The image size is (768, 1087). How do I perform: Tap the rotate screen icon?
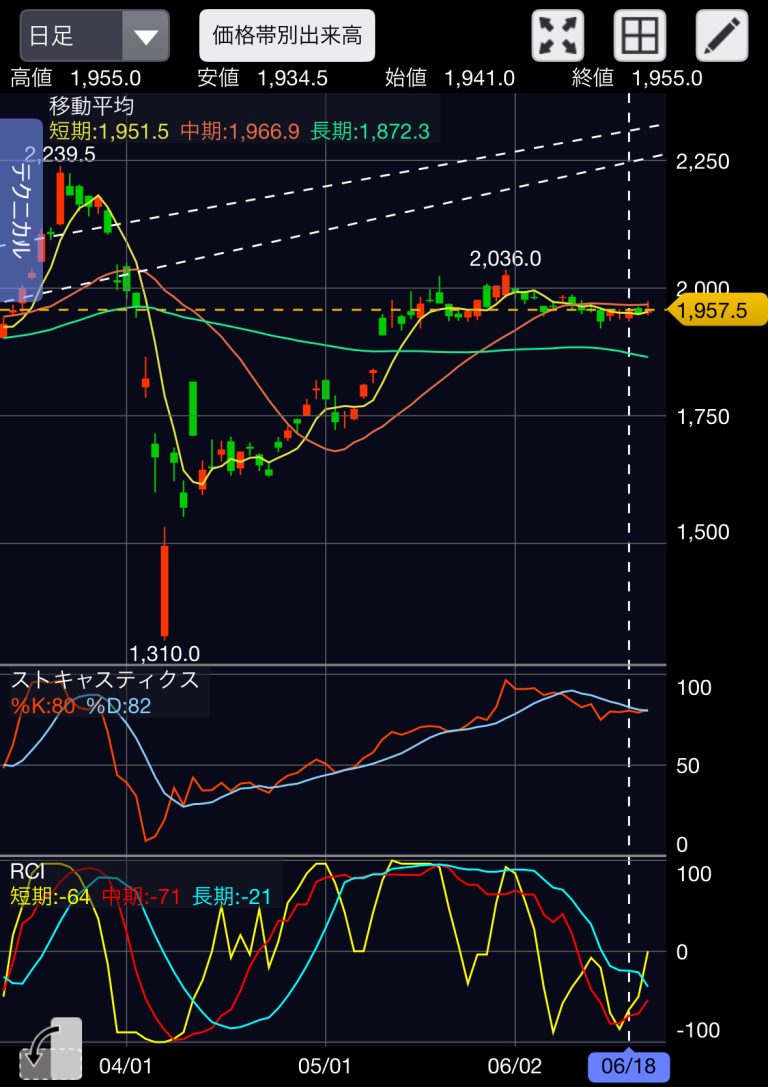pos(50,1050)
